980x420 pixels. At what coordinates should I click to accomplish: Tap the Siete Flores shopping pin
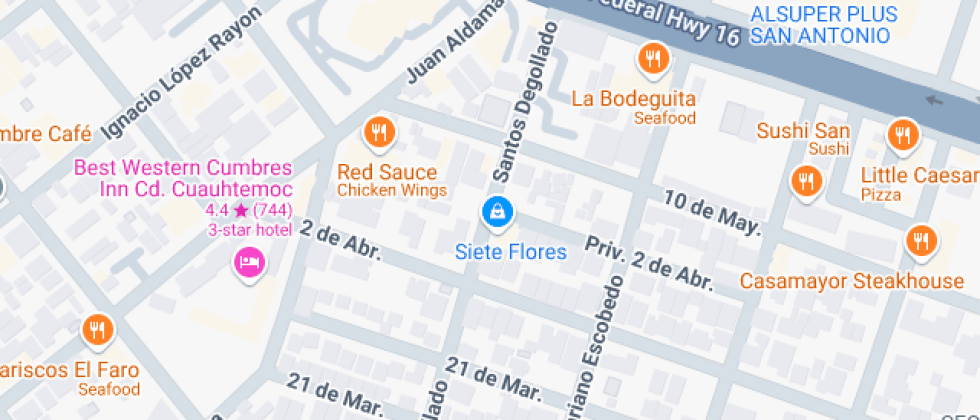pos(496,212)
